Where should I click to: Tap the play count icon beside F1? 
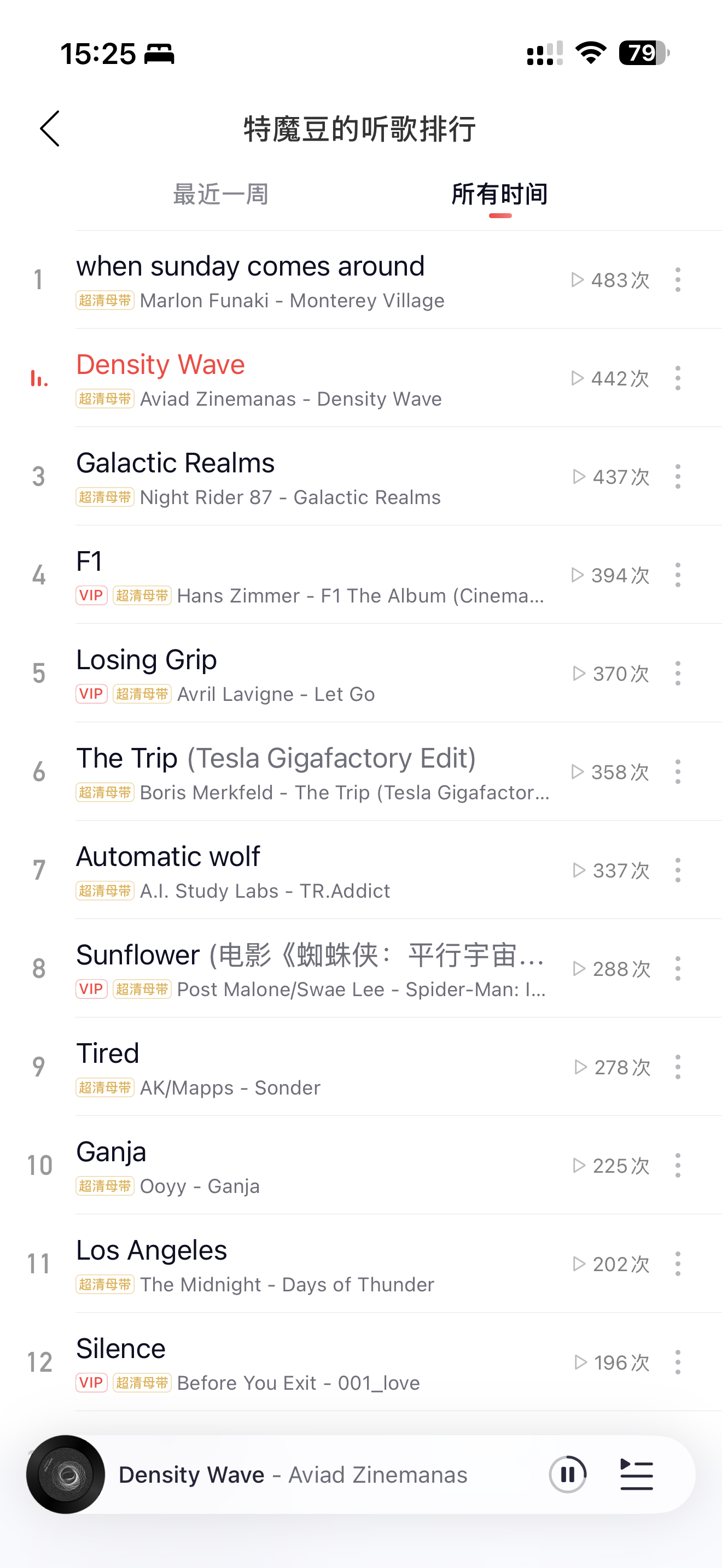coord(577,575)
